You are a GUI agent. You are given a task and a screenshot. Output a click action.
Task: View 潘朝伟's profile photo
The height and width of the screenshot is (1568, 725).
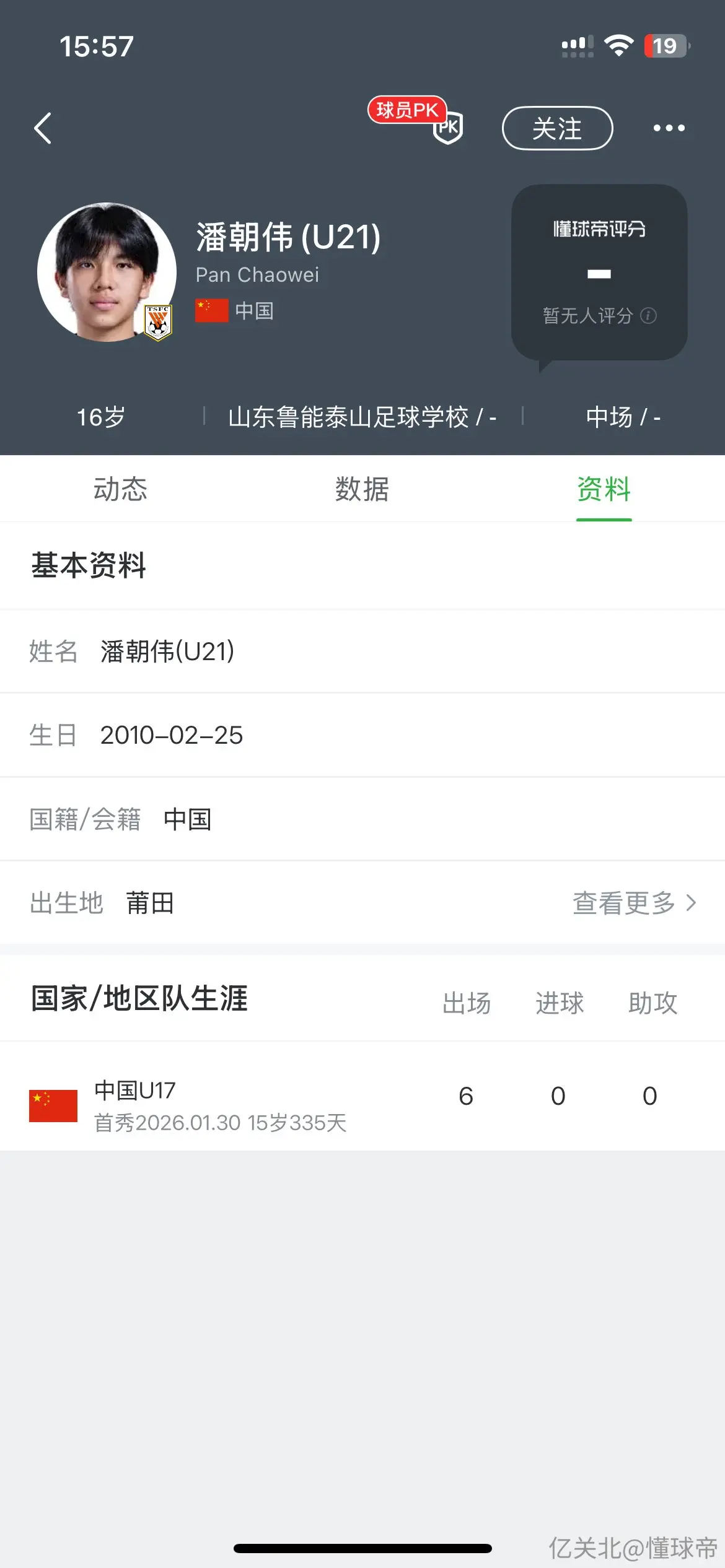(107, 272)
